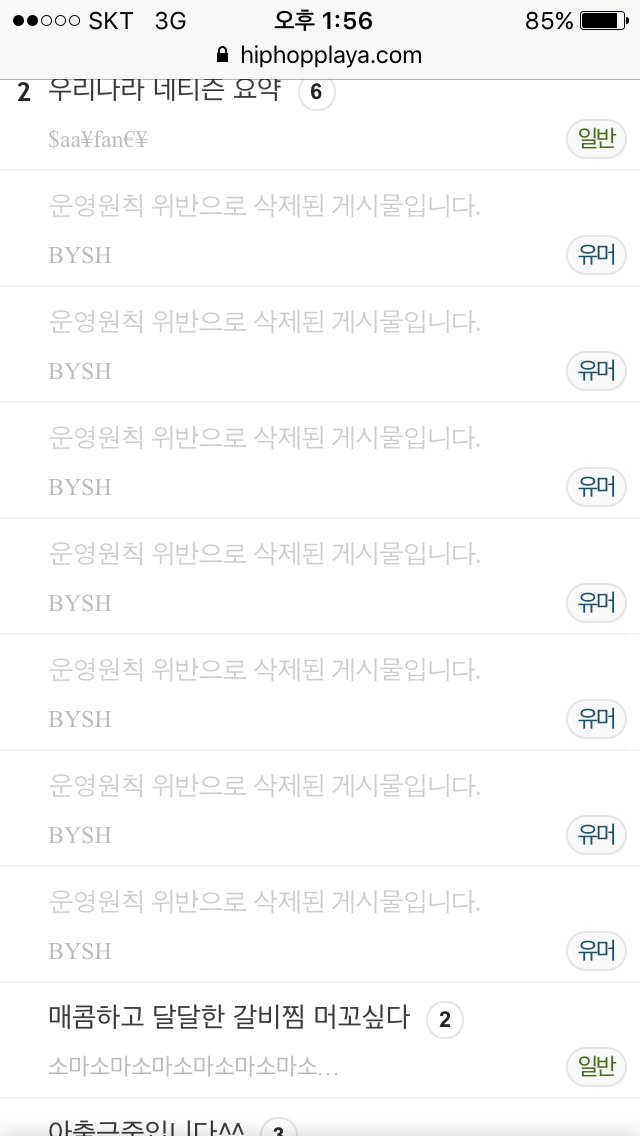This screenshot has height=1136, width=640.
Task: Tap the hiphopplaya.com address bar
Action: pyautogui.click(x=320, y=55)
